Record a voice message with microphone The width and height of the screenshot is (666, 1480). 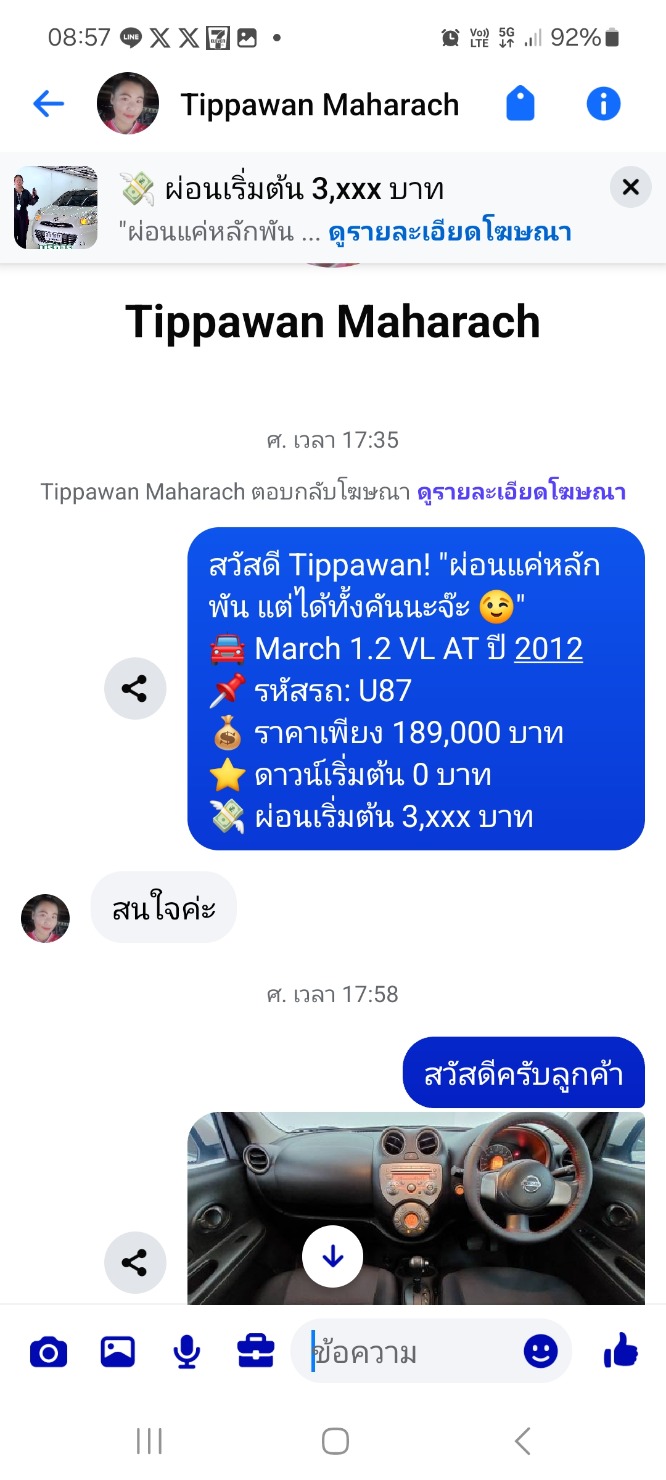point(186,1353)
